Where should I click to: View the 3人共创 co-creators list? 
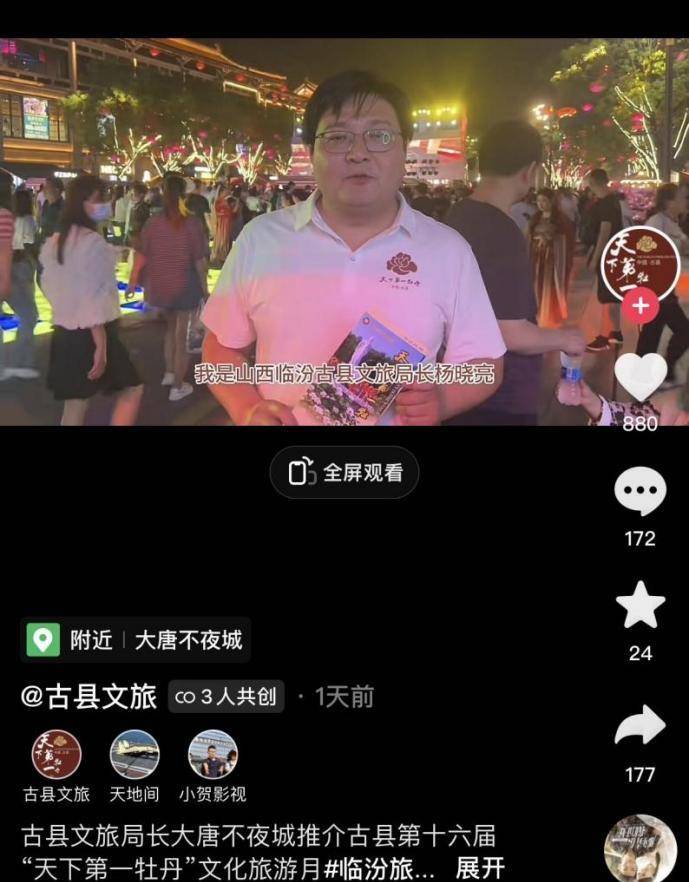coord(226,697)
